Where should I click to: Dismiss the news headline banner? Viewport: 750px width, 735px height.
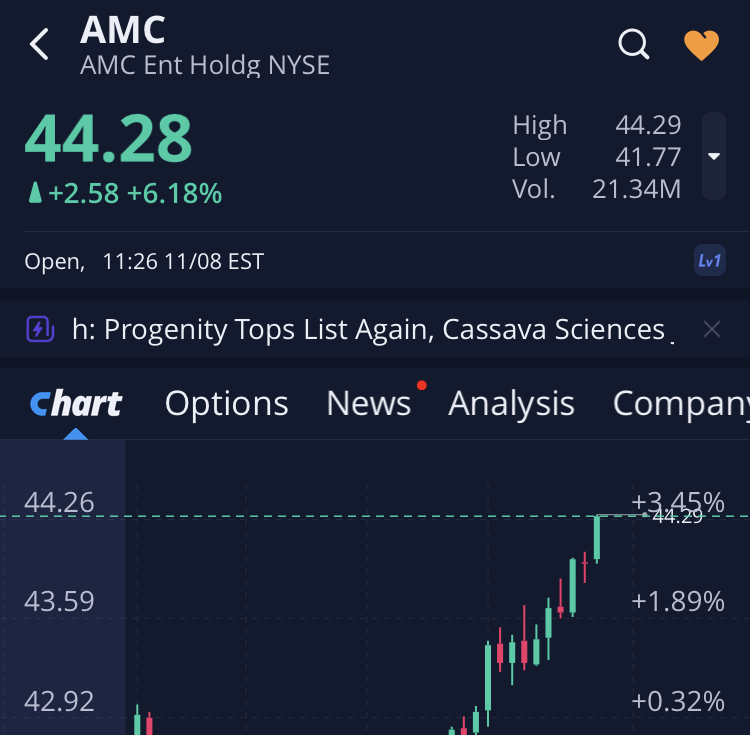click(x=711, y=329)
